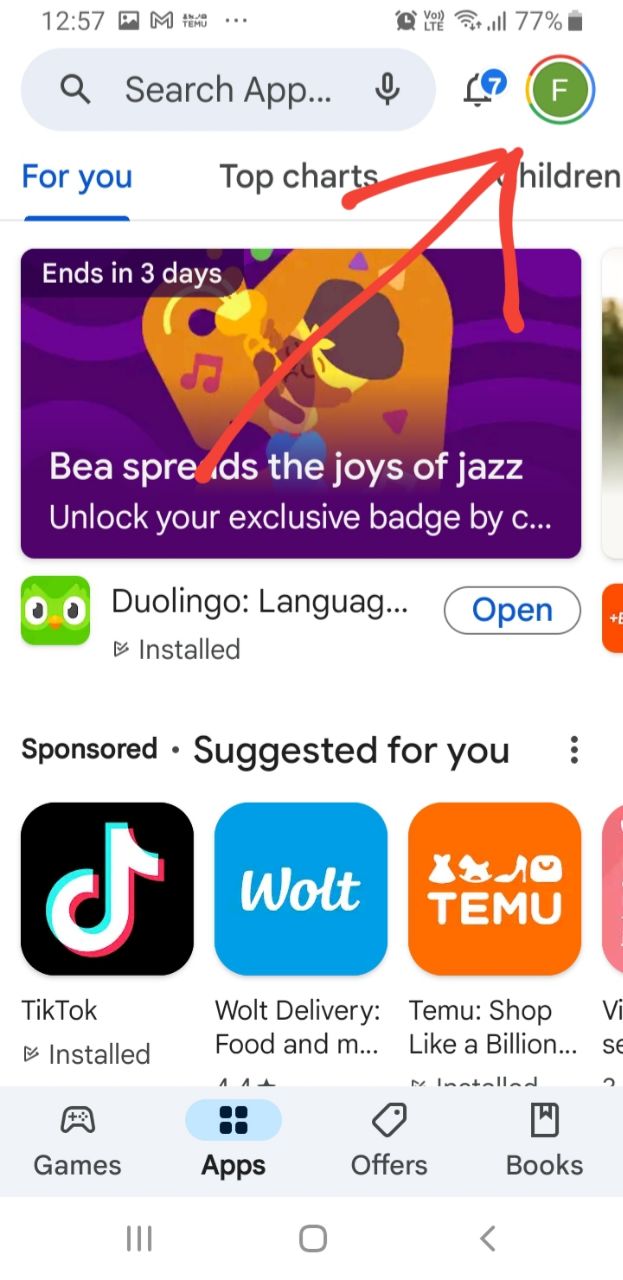Viewport: 623px width, 1280px height.
Task: Tap Open next to Duolingo
Action: (x=512, y=610)
